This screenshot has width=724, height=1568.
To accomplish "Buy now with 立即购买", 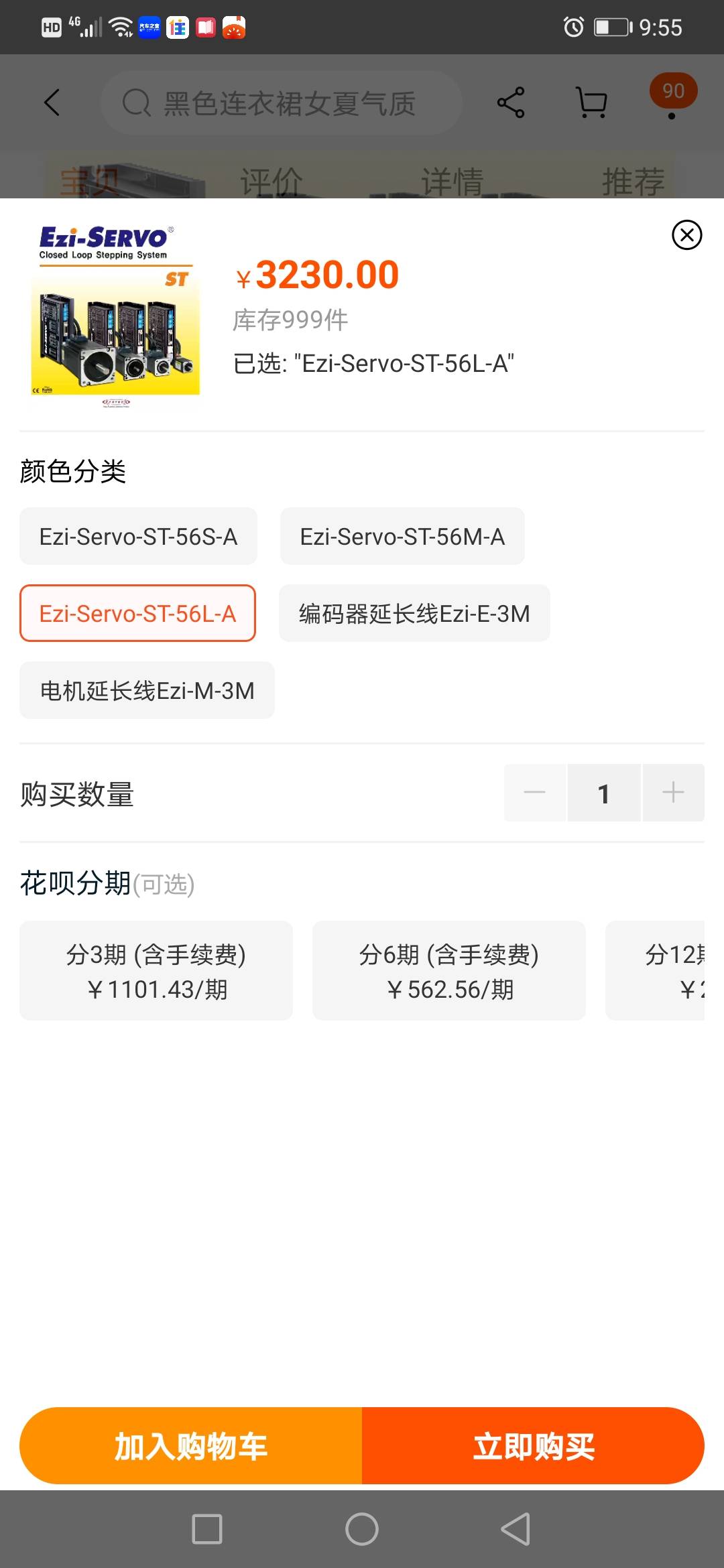I will pyautogui.click(x=533, y=1445).
